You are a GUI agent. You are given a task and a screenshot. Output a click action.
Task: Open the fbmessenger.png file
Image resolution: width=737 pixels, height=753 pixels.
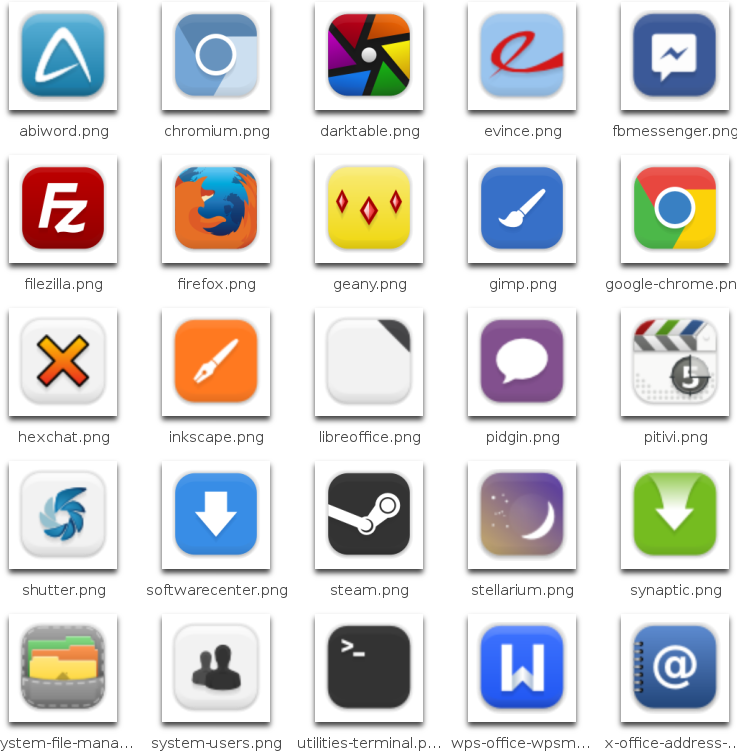[675, 56]
